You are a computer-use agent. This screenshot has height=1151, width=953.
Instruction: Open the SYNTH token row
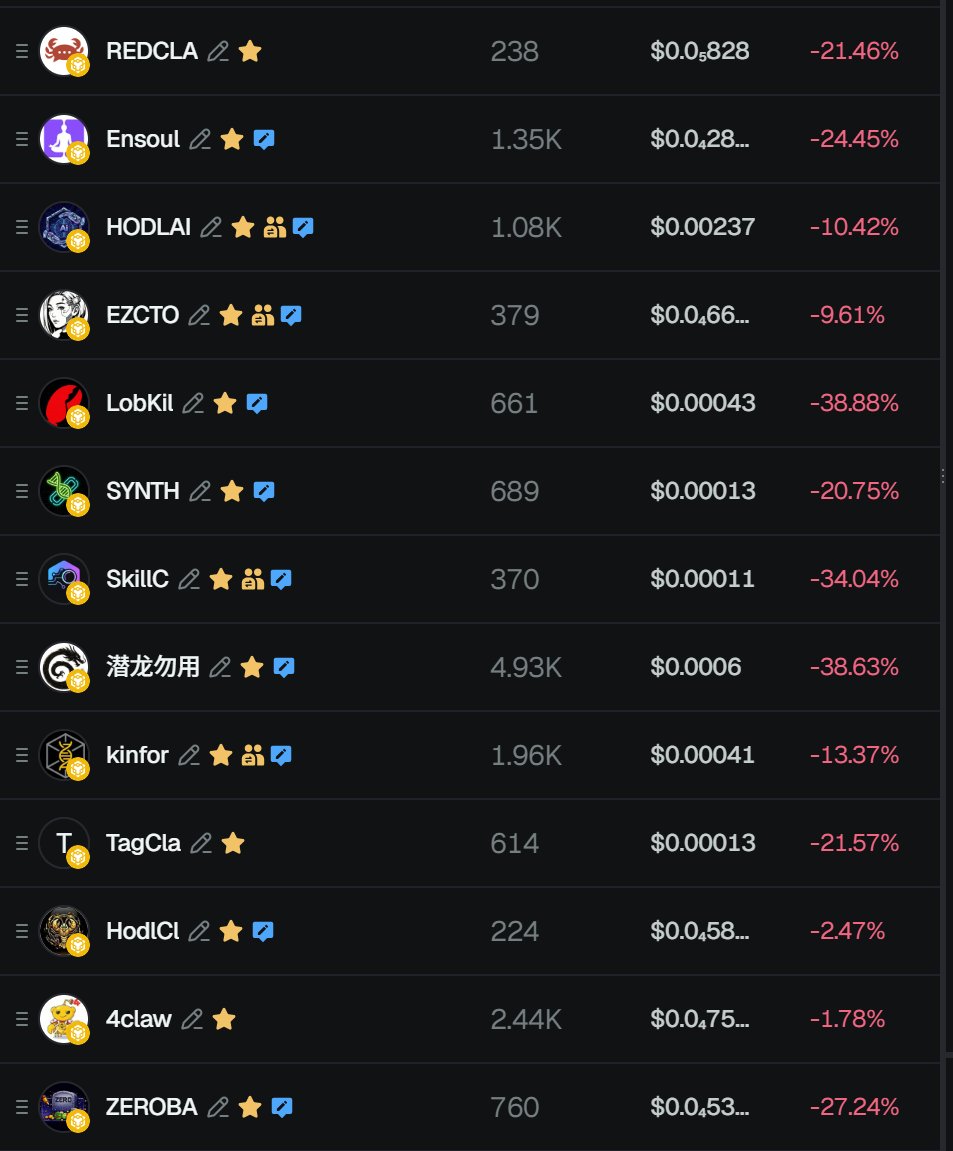point(142,491)
